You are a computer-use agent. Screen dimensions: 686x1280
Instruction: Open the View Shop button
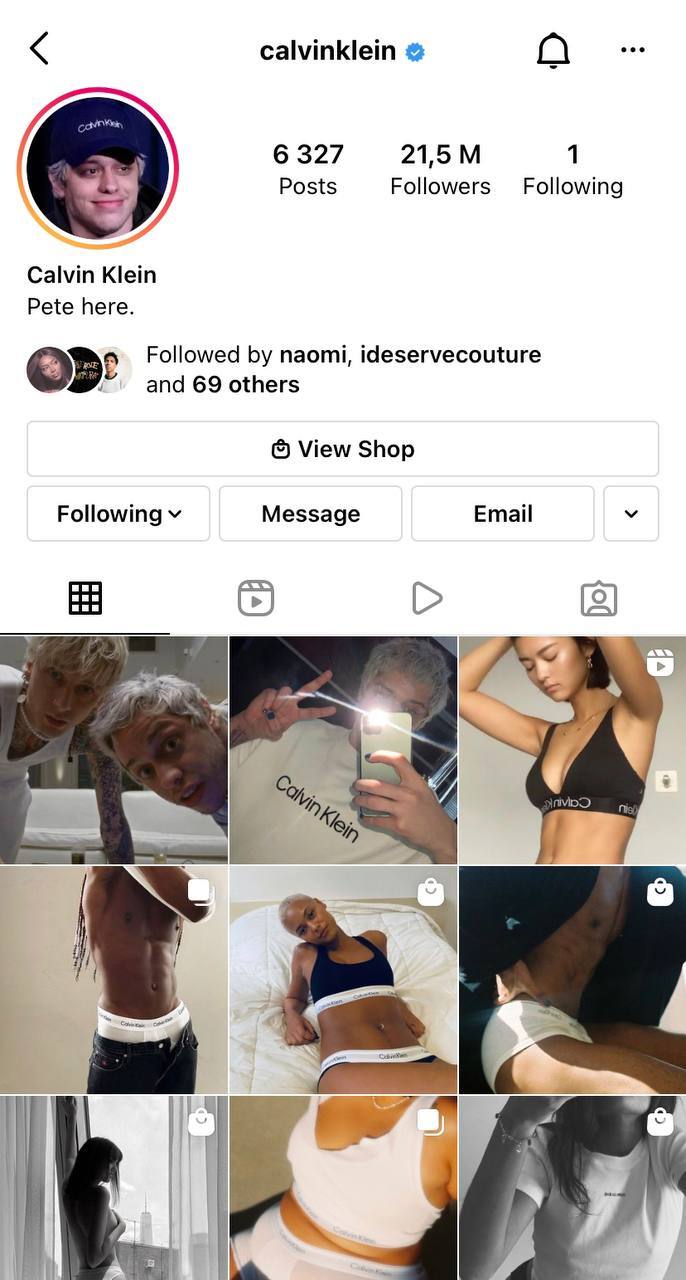pos(343,449)
